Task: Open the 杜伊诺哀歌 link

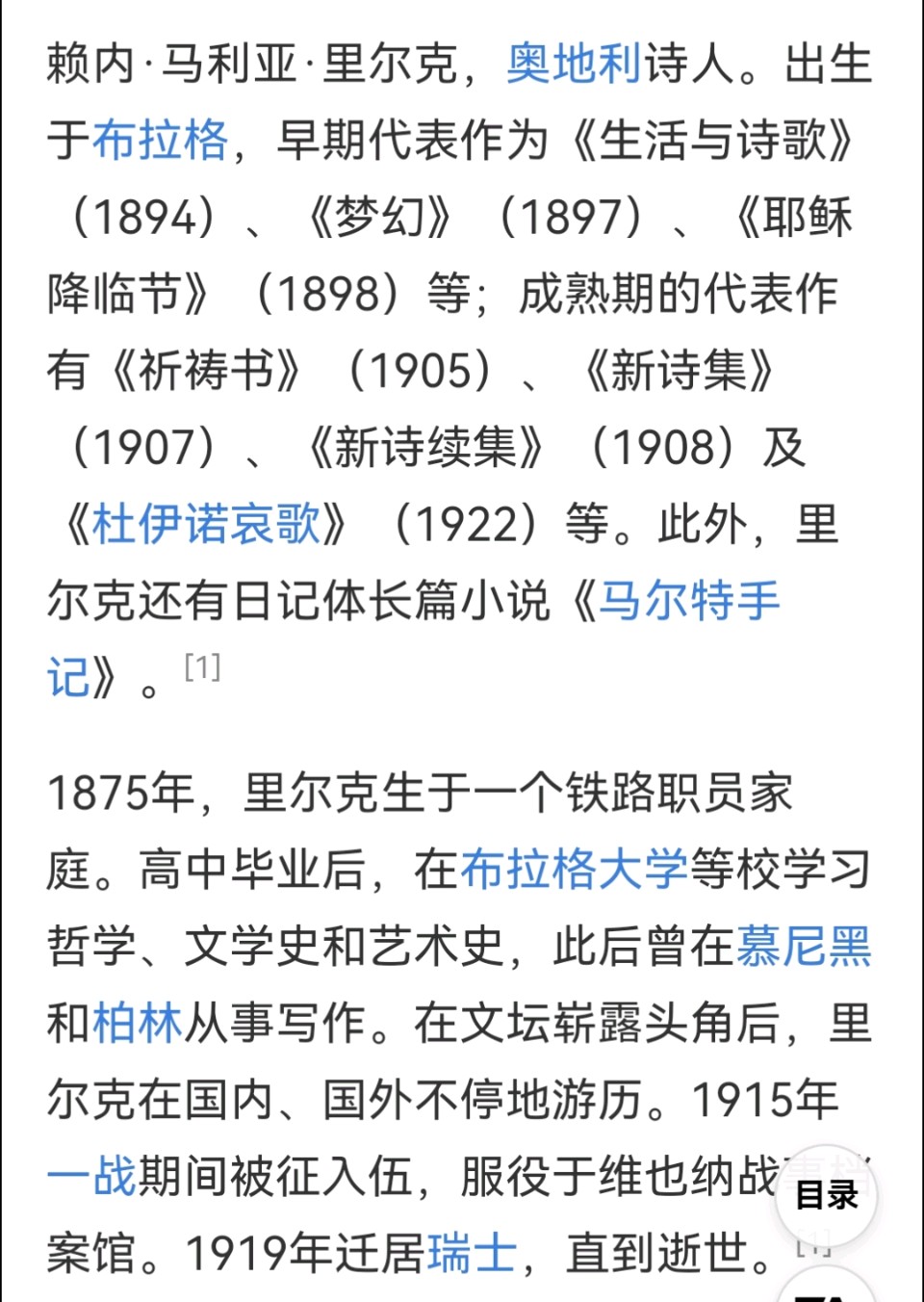Action: coord(205,525)
